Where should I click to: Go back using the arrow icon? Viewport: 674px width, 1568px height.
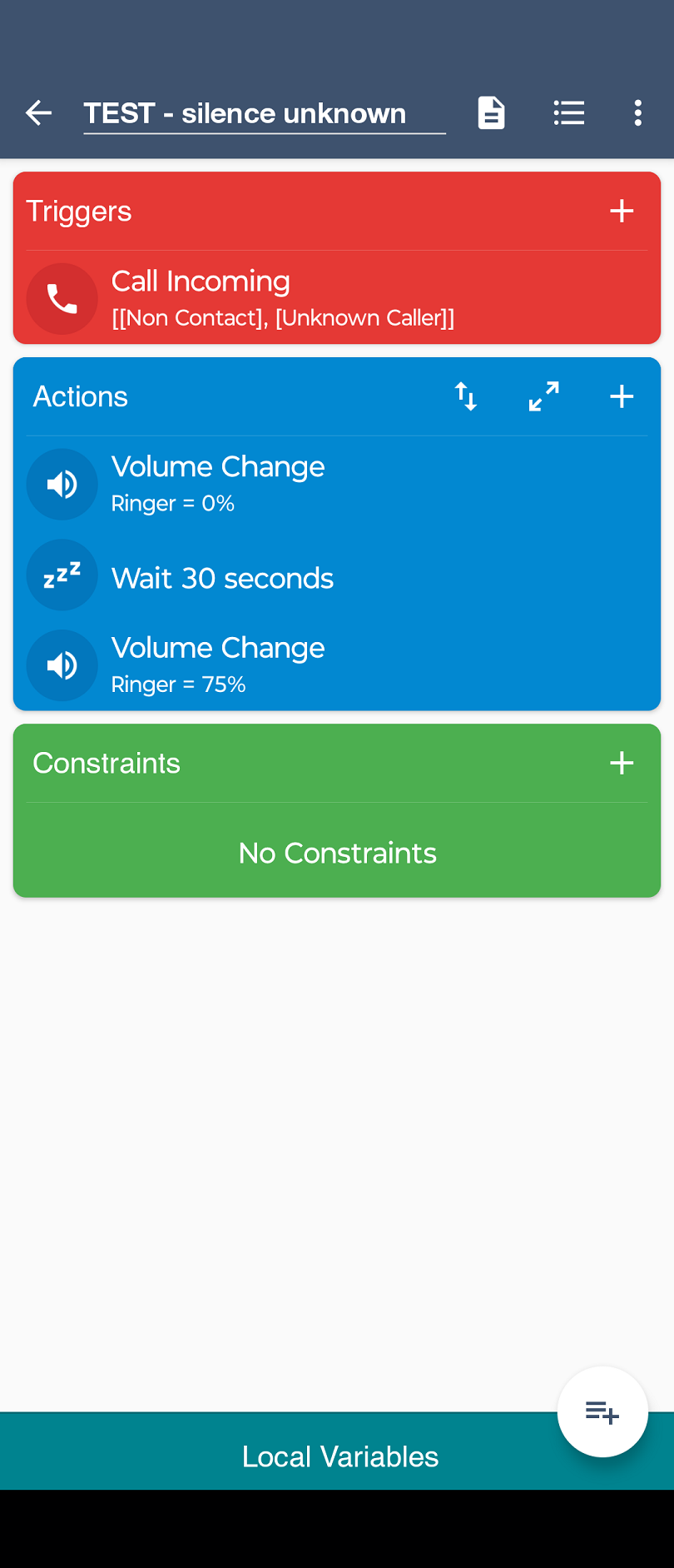[38, 112]
